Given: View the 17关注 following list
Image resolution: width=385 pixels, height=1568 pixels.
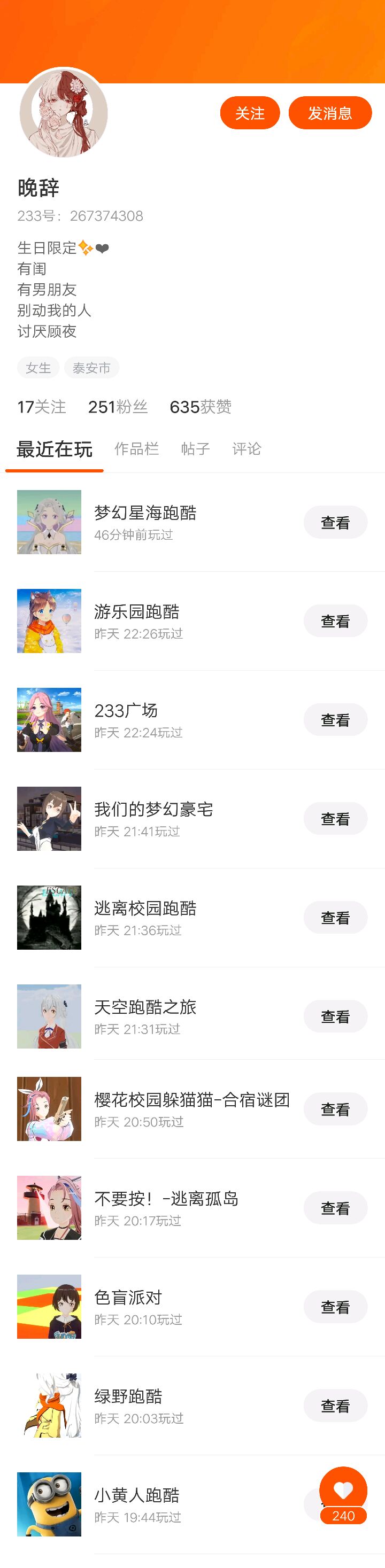Looking at the screenshot, I should tap(41, 407).
